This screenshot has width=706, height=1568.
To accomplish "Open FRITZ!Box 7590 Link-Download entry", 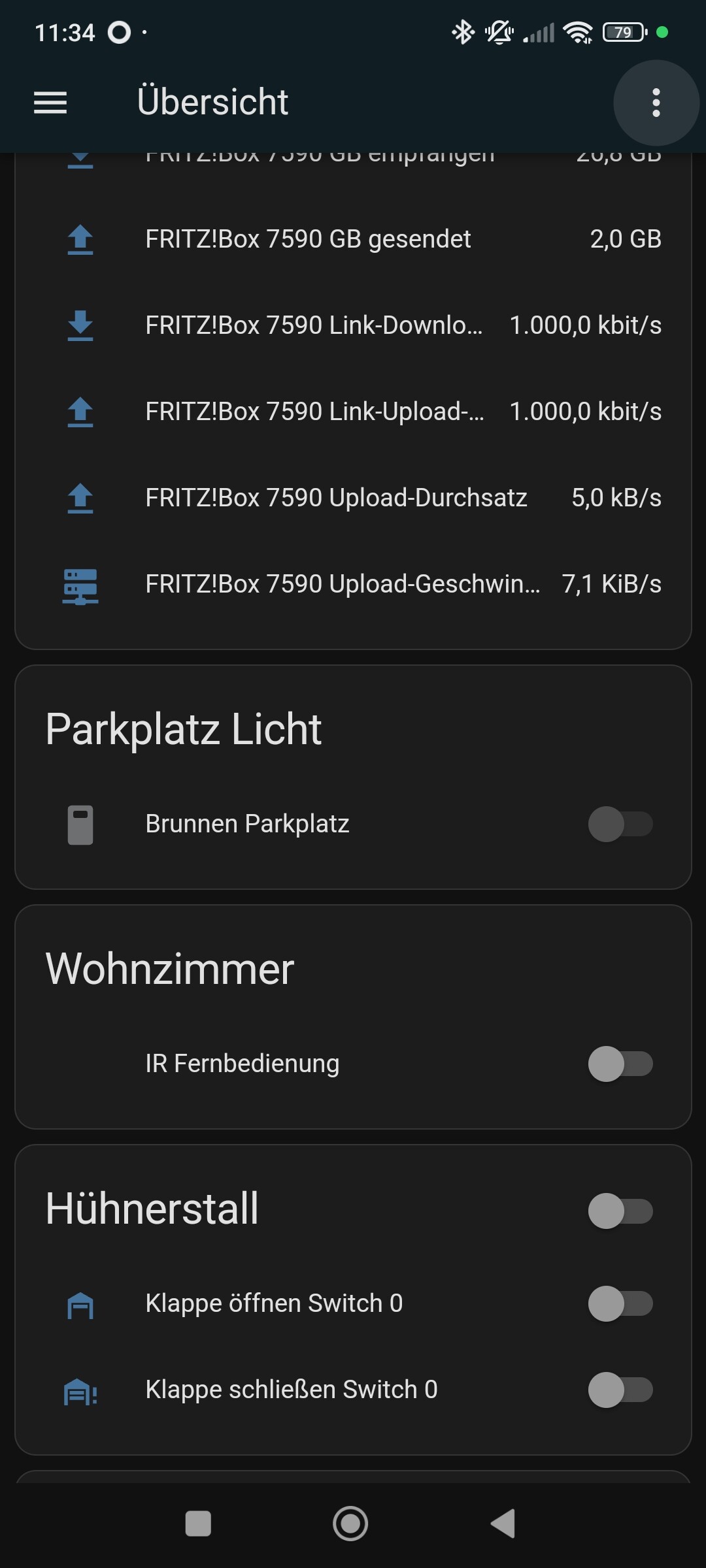I will [353, 325].
